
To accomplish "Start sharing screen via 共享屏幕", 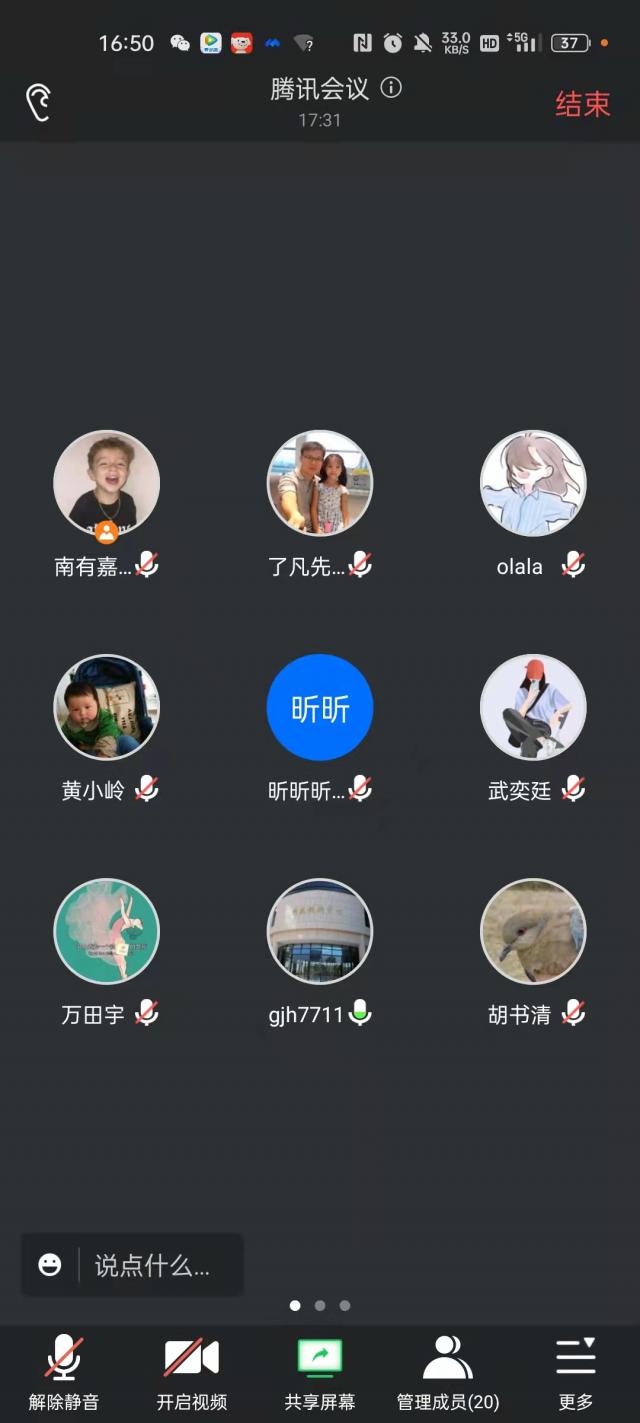I will 320,1370.
